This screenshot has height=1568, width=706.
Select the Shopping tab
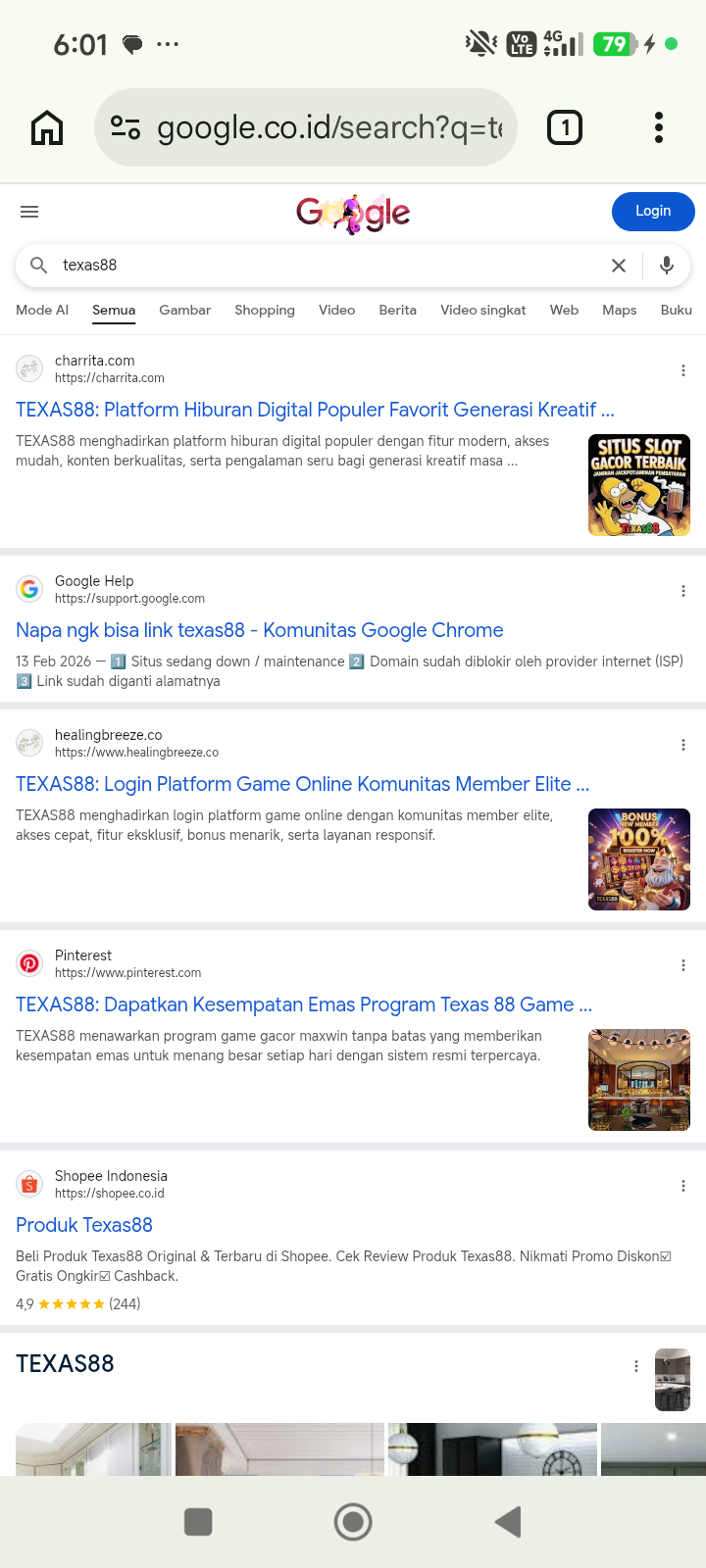point(265,310)
